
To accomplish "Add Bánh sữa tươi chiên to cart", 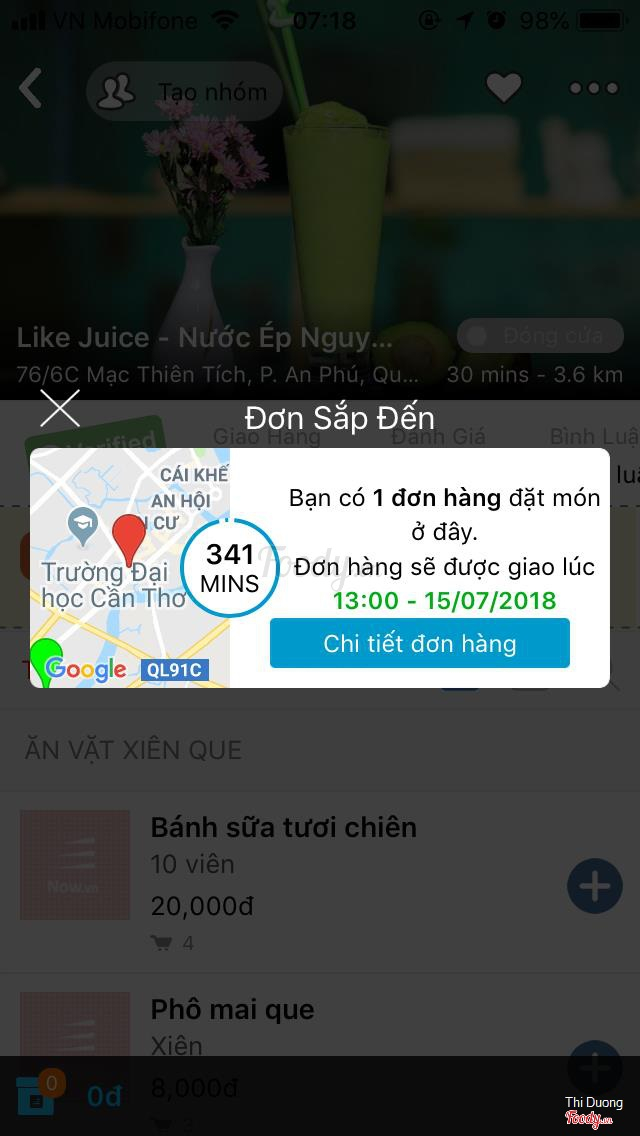I will coord(594,886).
